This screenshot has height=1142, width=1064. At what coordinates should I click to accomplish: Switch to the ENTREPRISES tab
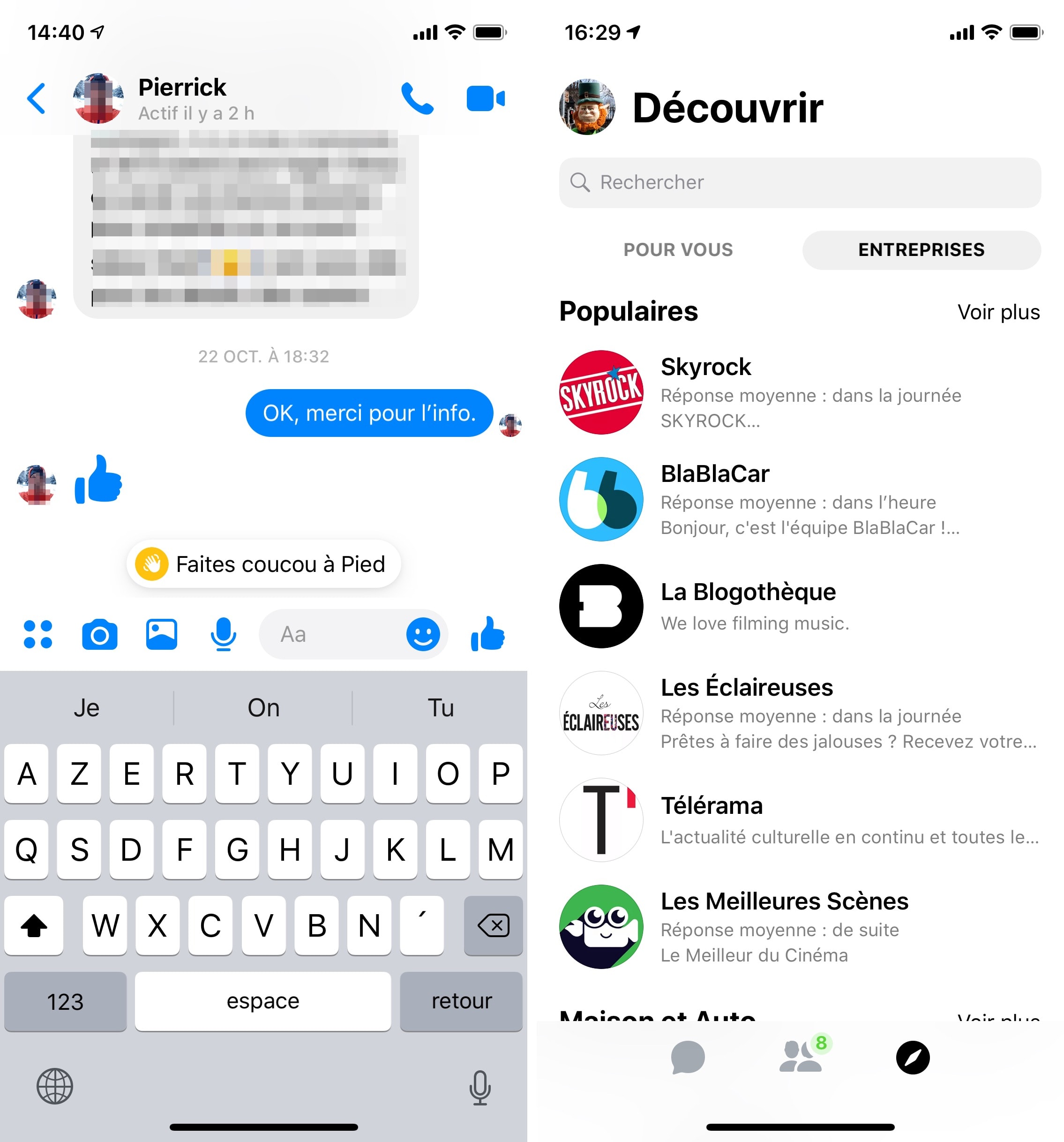pos(921,250)
